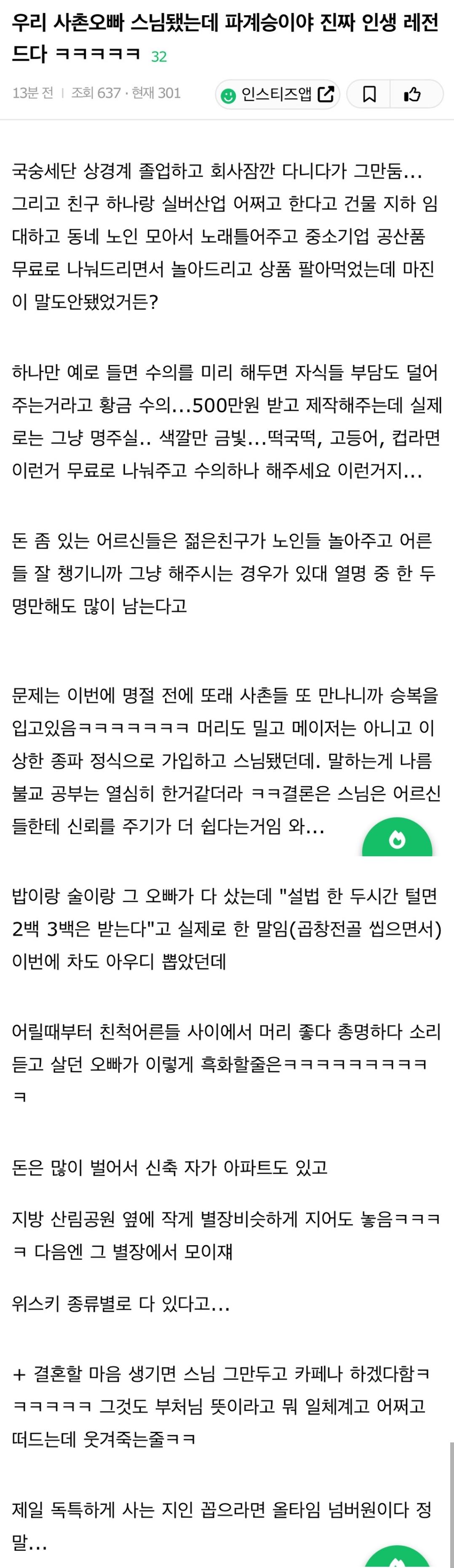Tap the thumbs-up recommend icon

click(x=413, y=94)
